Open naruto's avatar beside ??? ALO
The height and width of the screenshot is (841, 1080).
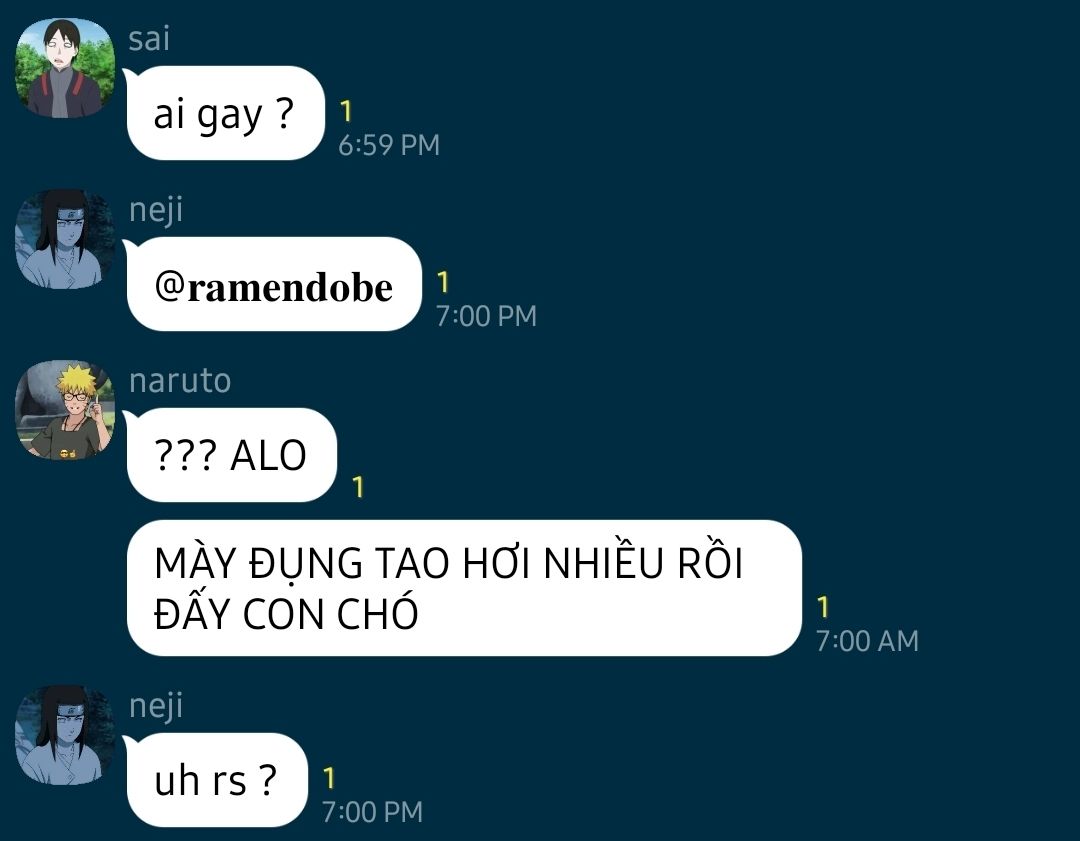(65, 410)
